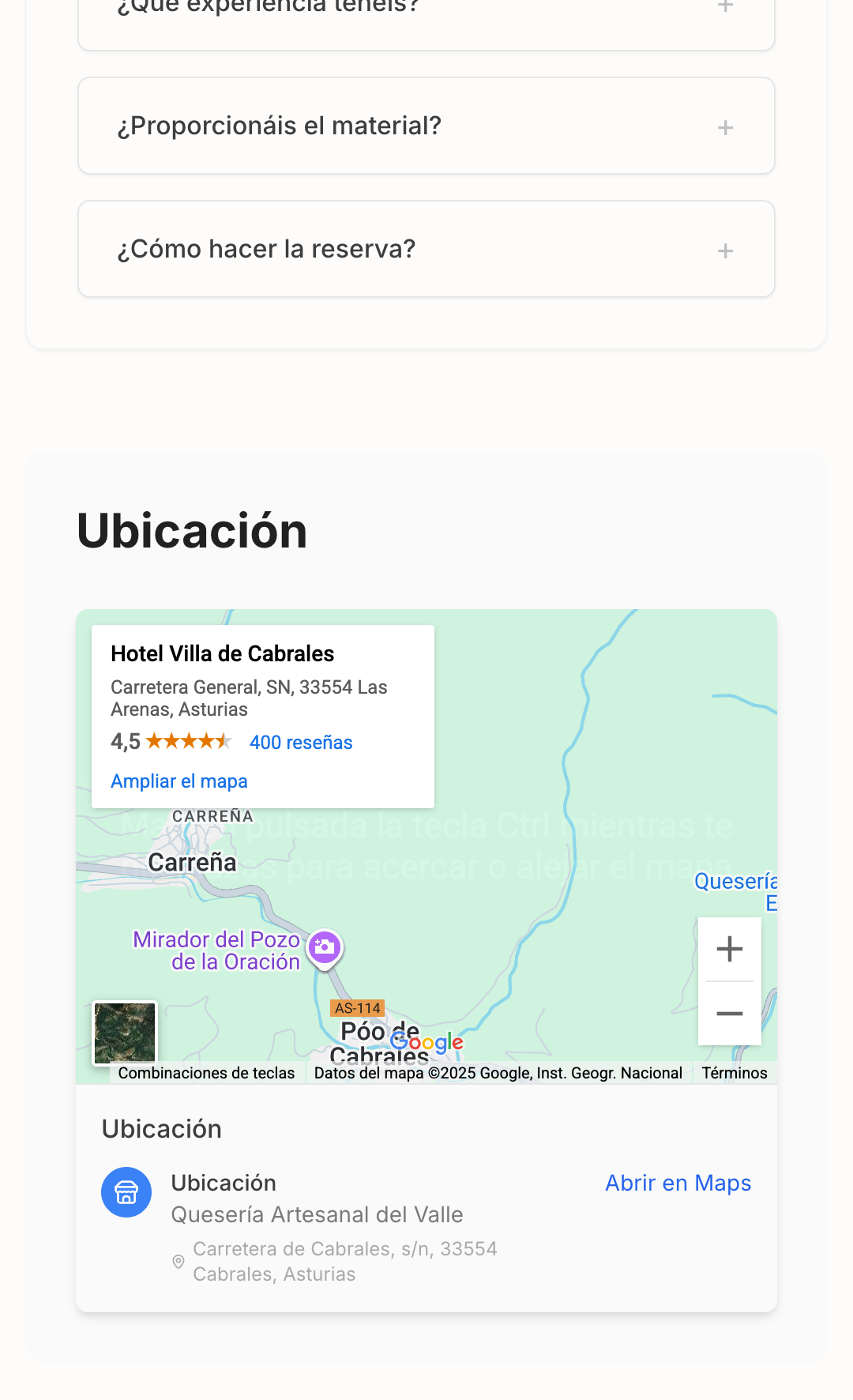Zoom out on the map

coord(729,1014)
